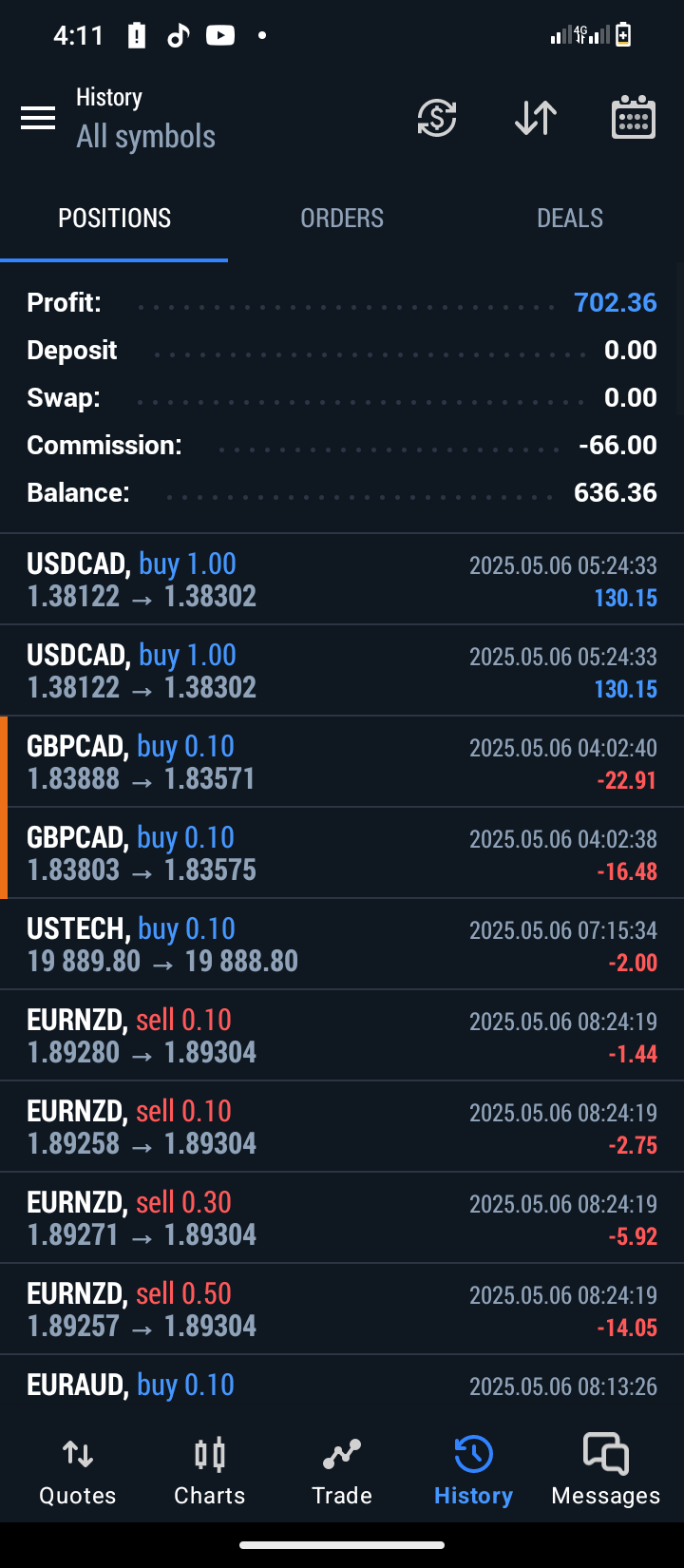Open the sort arrows option
684x1568 pixels.
click(x=536, y=118)
